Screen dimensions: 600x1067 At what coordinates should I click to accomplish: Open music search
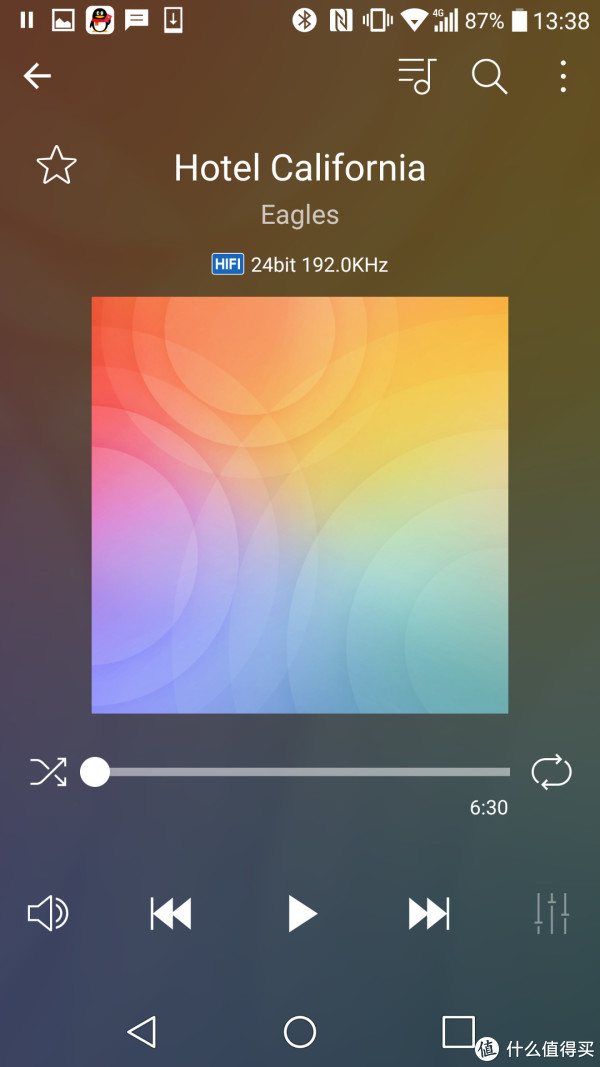pyautogui.click(x=489, y=76)
